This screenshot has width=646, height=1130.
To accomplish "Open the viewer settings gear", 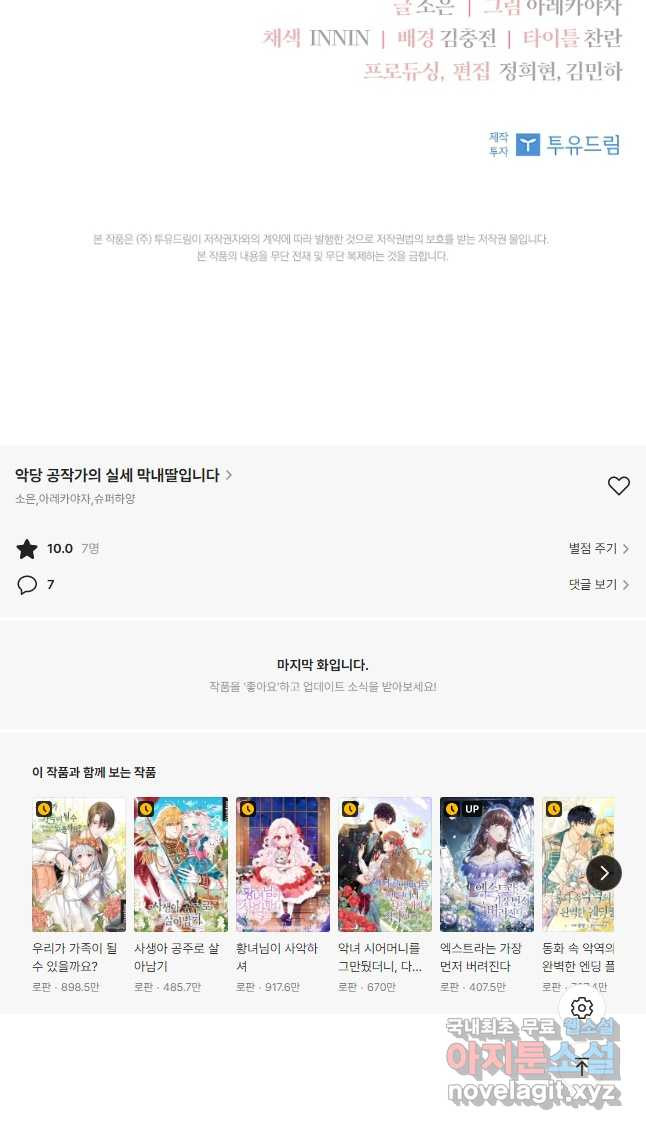I will (x=582, y=1008).
